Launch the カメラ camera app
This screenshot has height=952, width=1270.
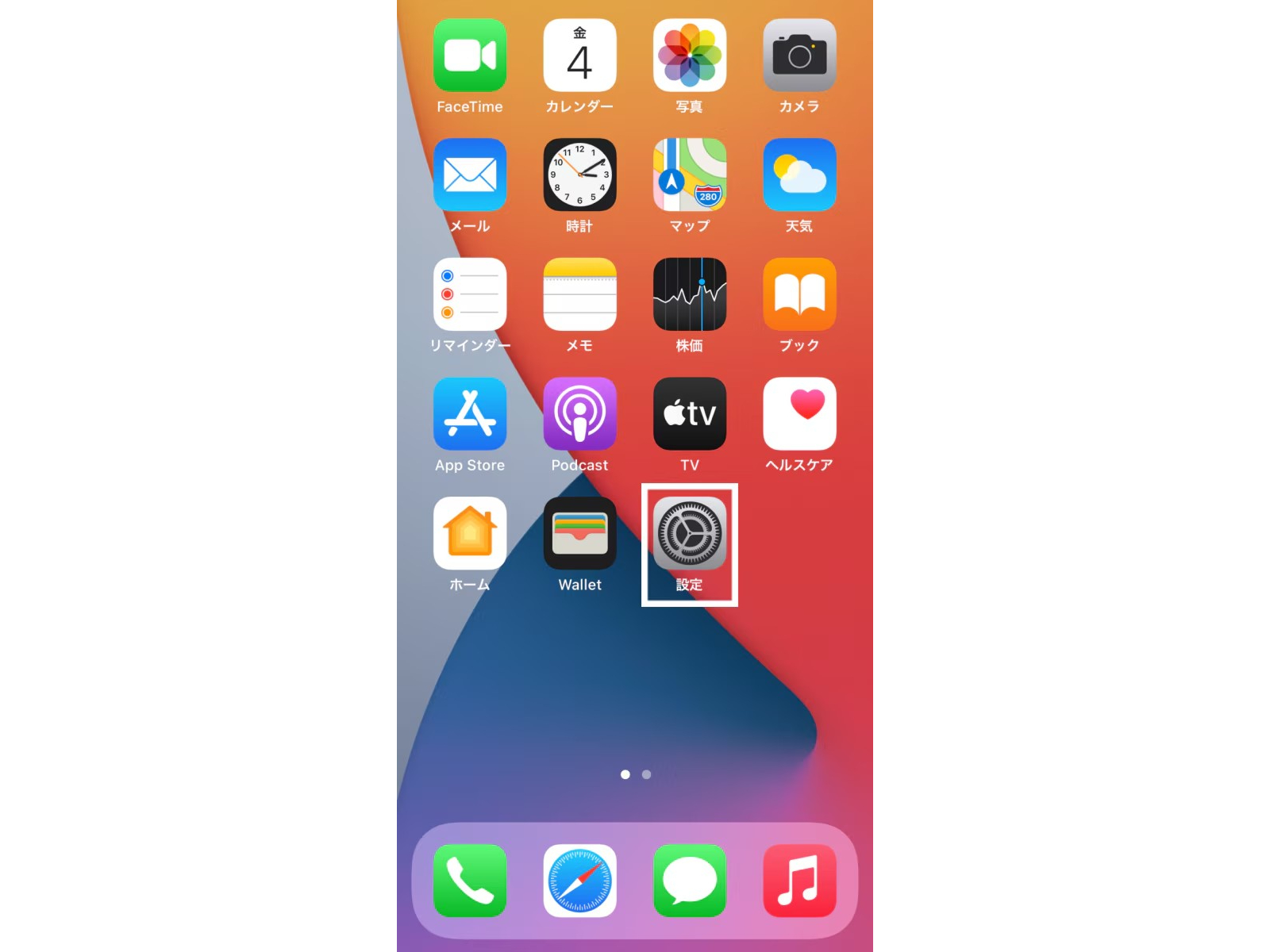[x=799, y=56]
